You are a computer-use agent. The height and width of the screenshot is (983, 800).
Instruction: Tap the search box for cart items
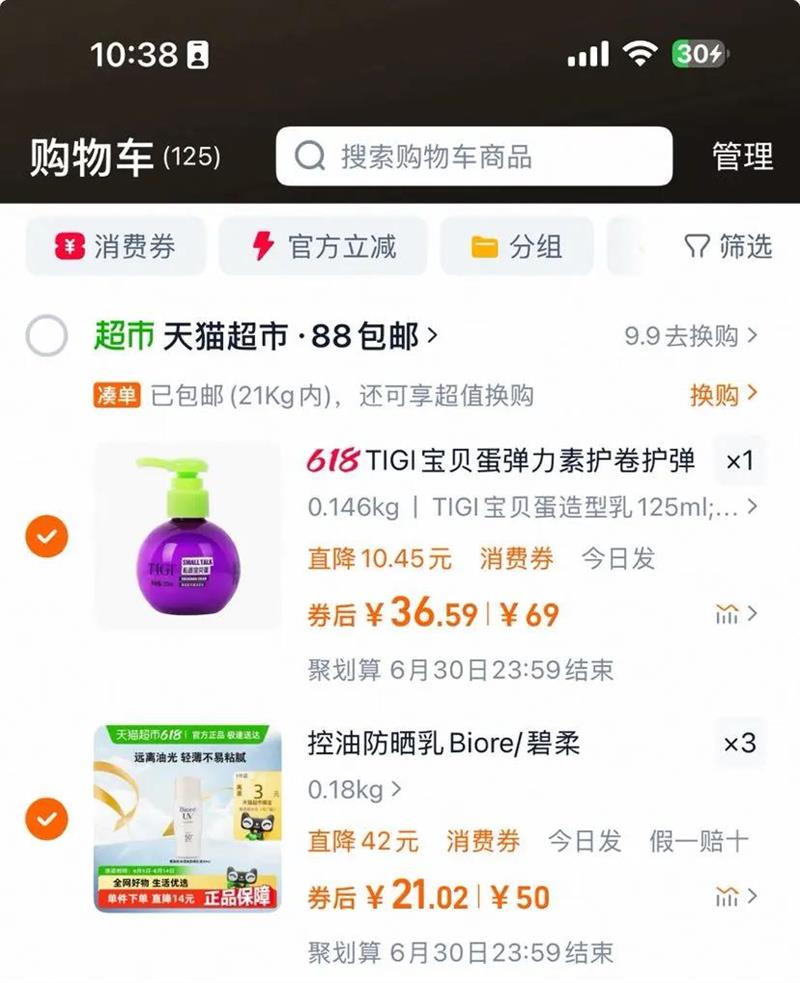point(474,156)
